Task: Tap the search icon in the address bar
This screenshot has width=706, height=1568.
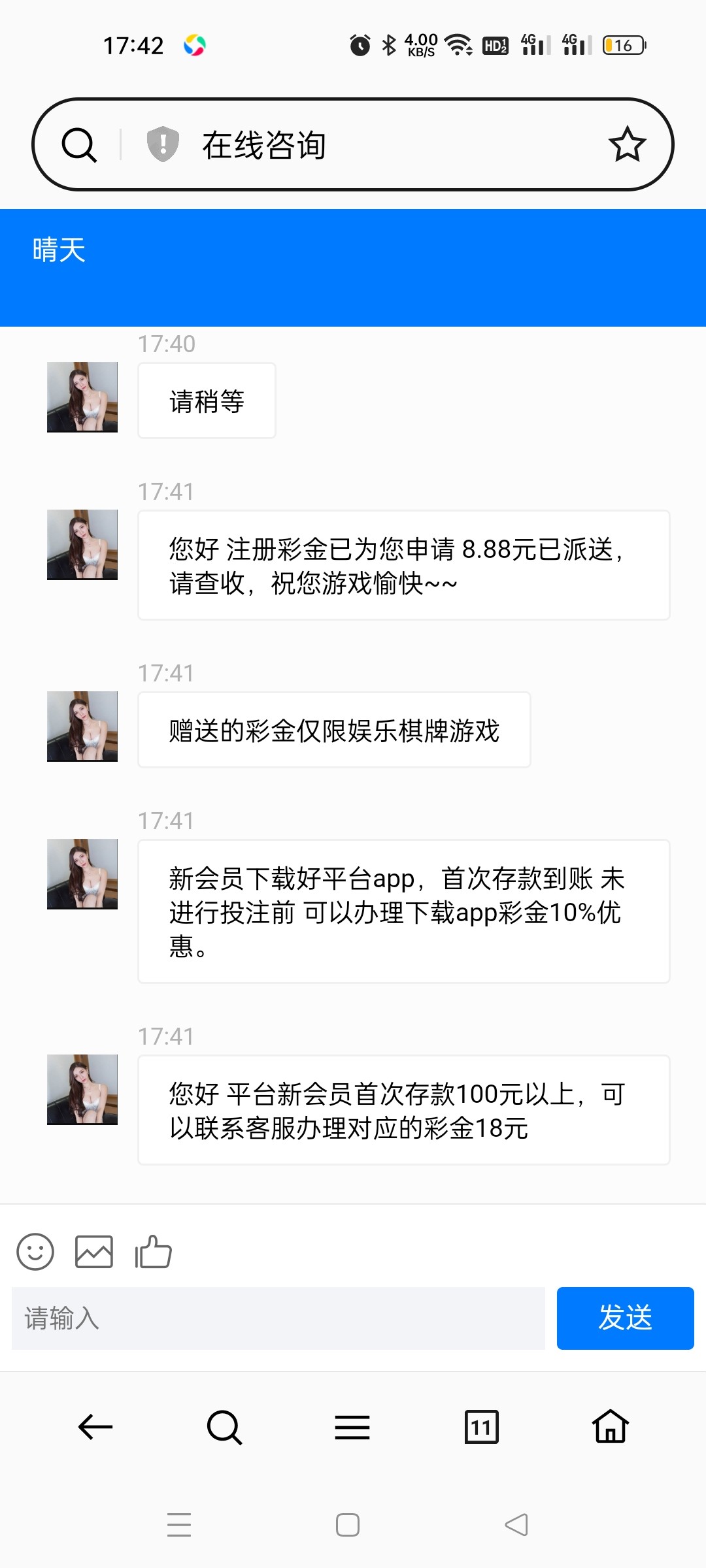Action: [79, 144]
